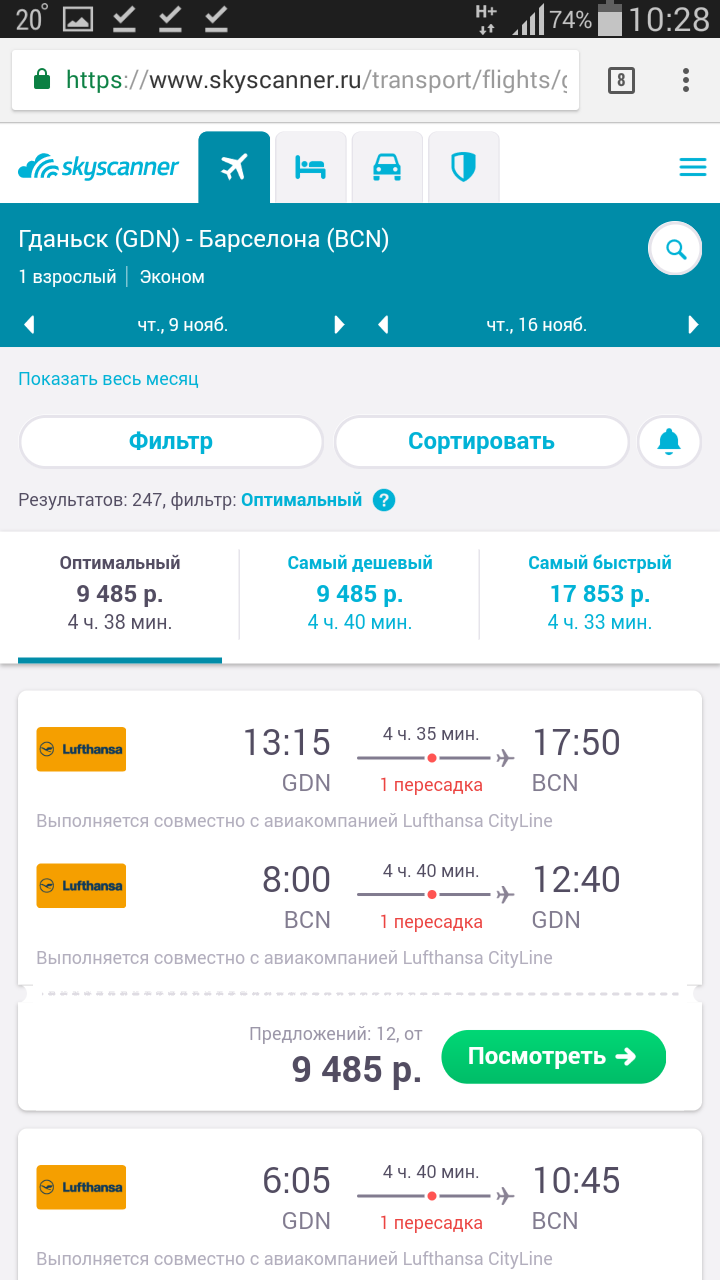This screenshot has height=1280, width=720.
Task: Open the Сортировать options
Action: (481, 442)
